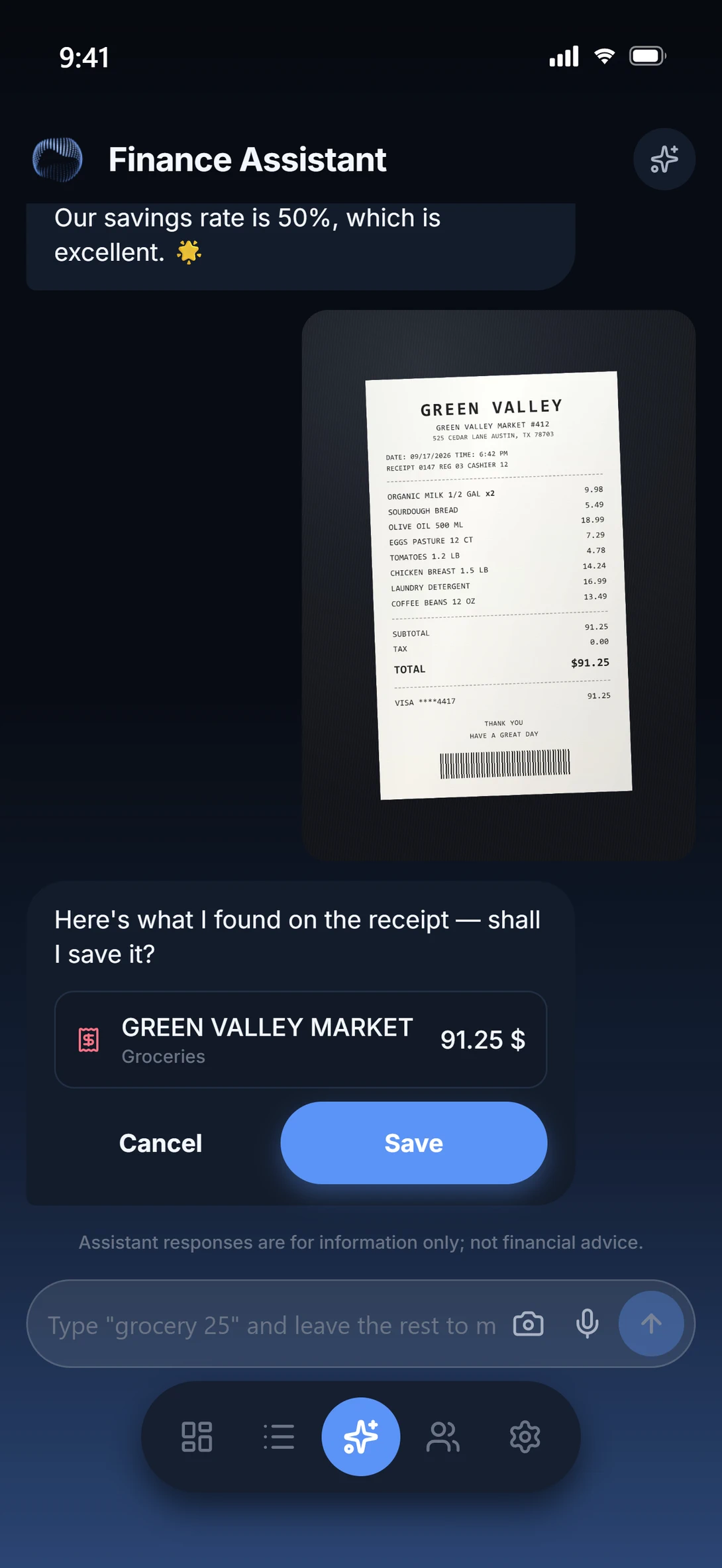Open the camera to scan a receipt

click(x=529, y=1324)
